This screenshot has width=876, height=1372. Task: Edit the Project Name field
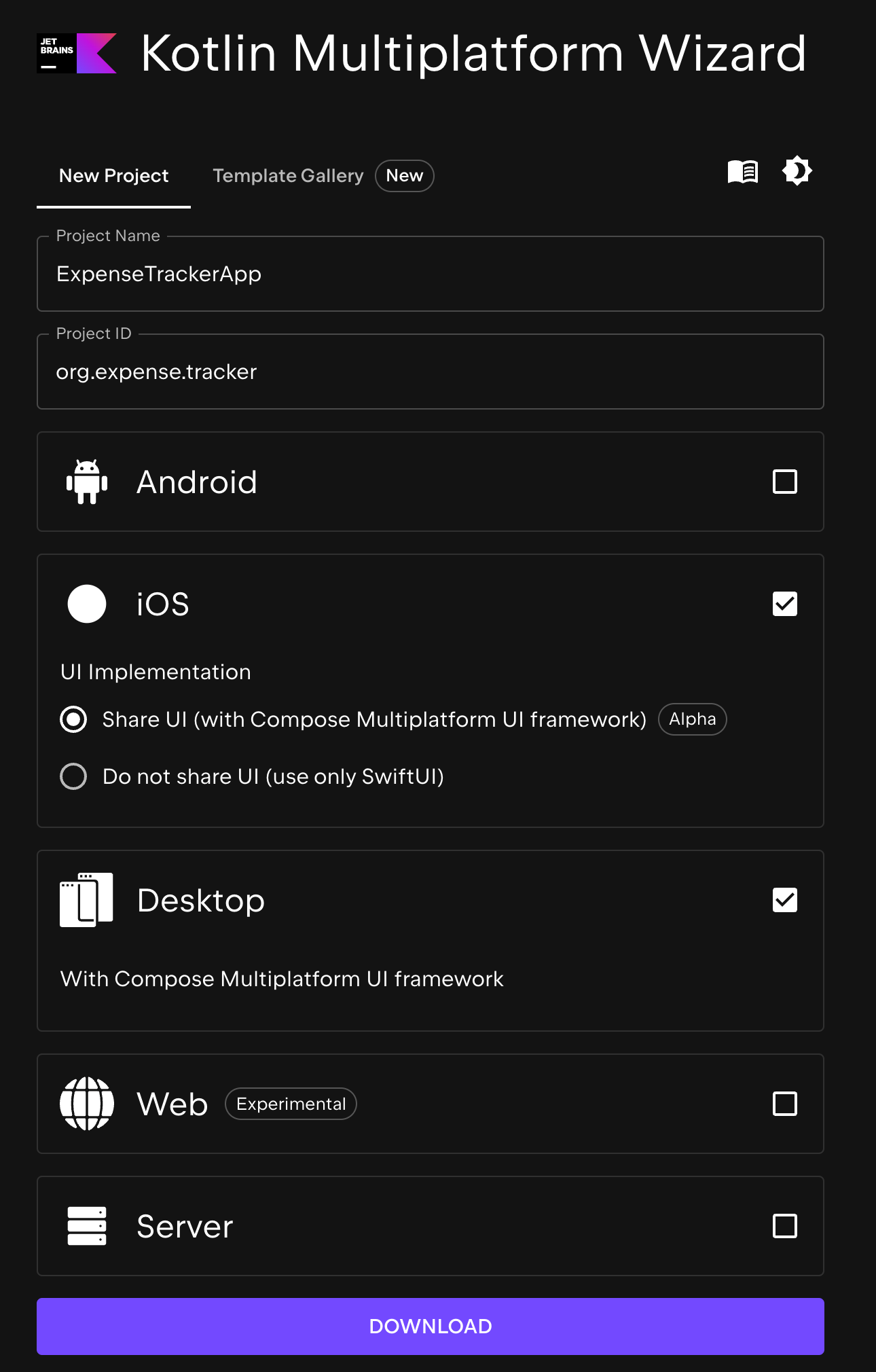[x=430, y=274]
